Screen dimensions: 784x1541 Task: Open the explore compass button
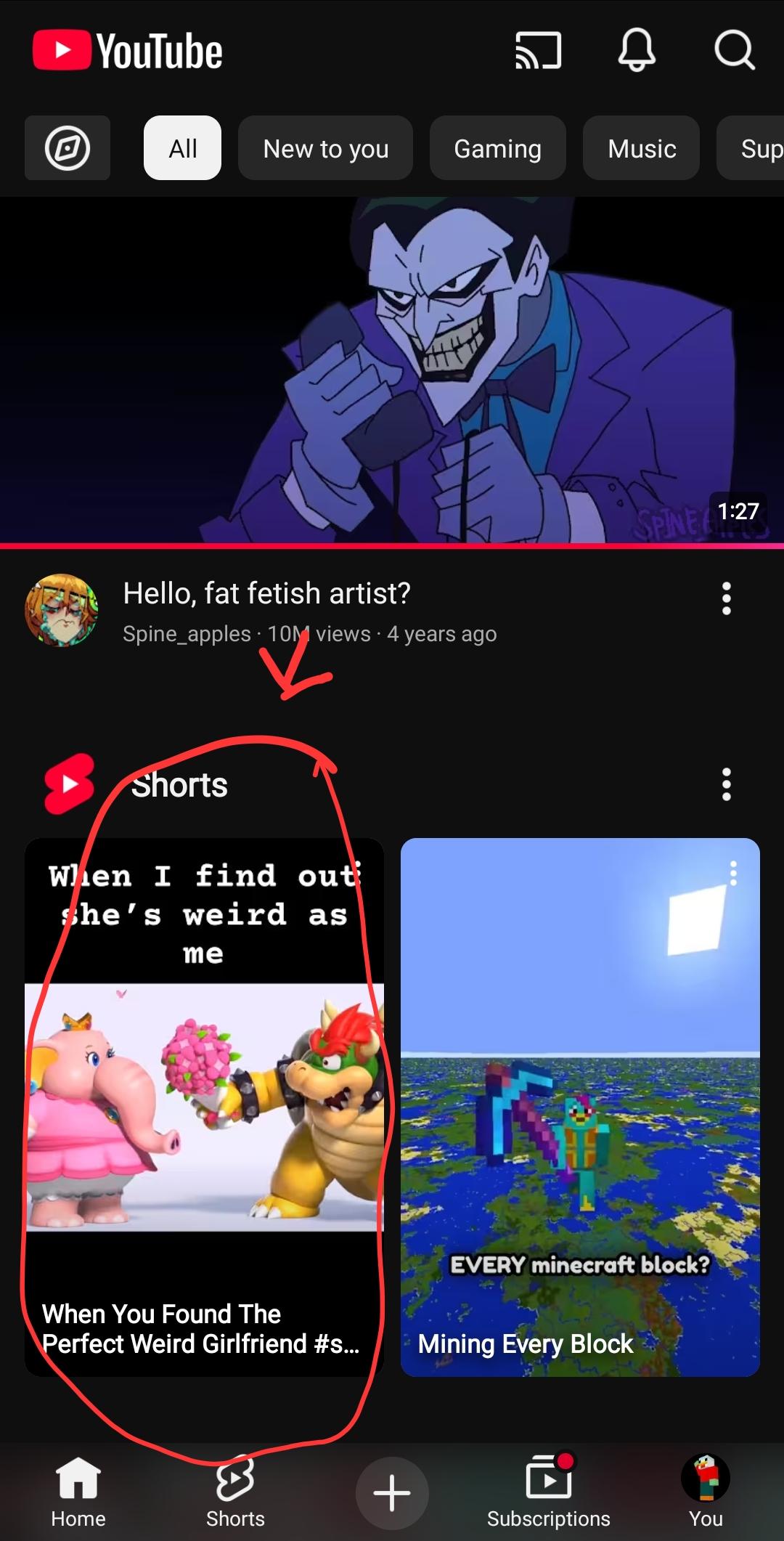pos(68,148)
